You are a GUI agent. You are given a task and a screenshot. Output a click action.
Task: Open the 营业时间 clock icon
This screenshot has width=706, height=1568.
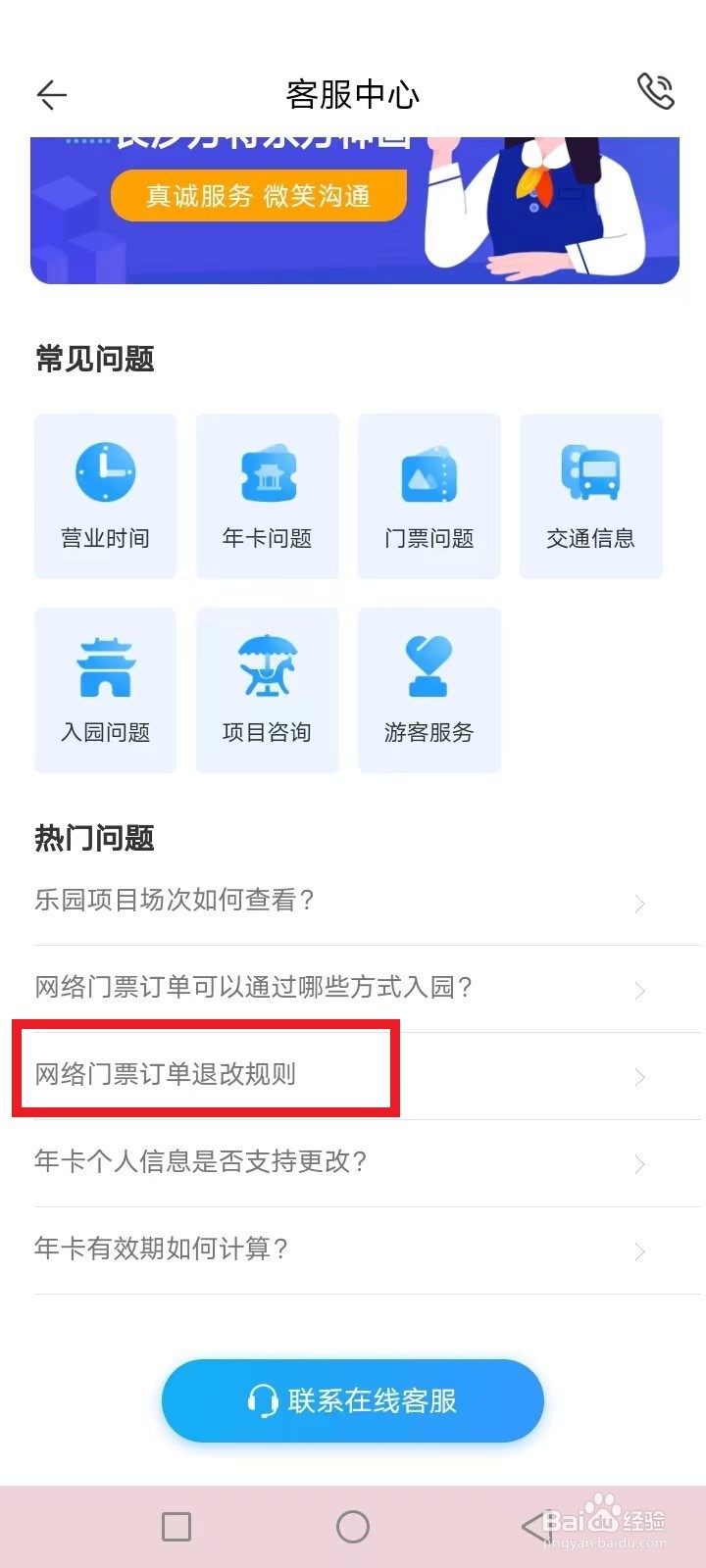[105, 474]
